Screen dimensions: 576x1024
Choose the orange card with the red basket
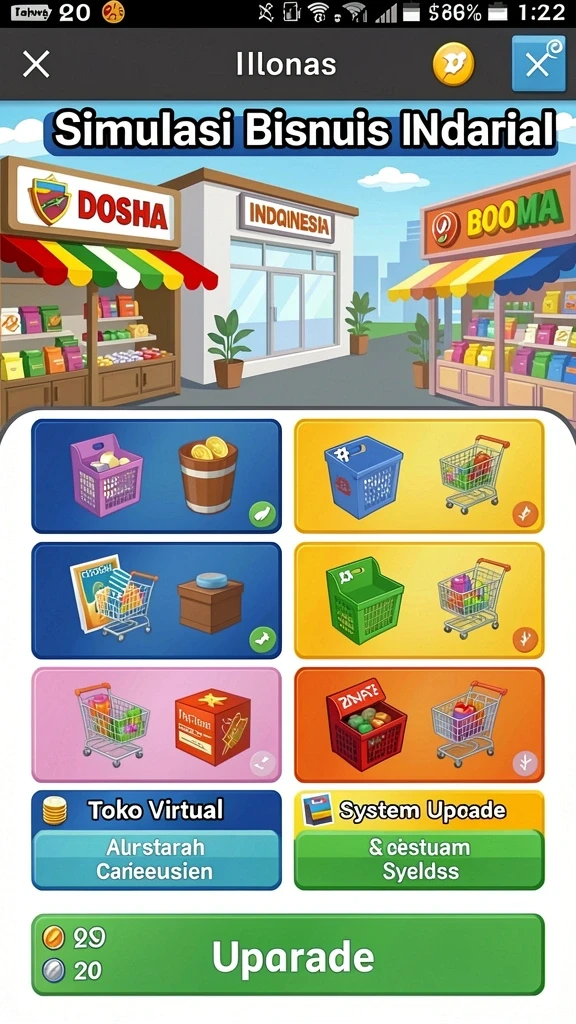(419, 724)
